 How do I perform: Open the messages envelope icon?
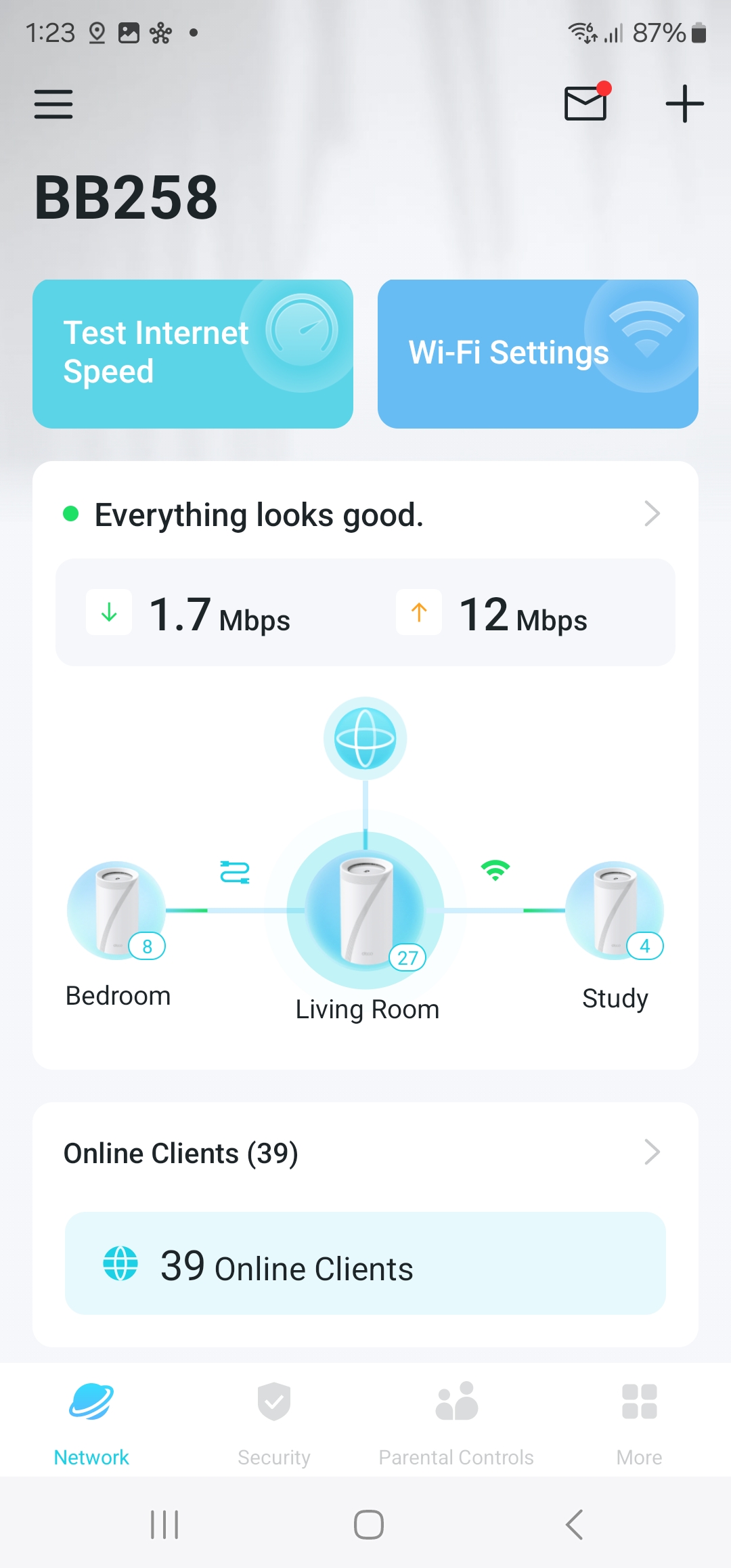click(585, 104)
